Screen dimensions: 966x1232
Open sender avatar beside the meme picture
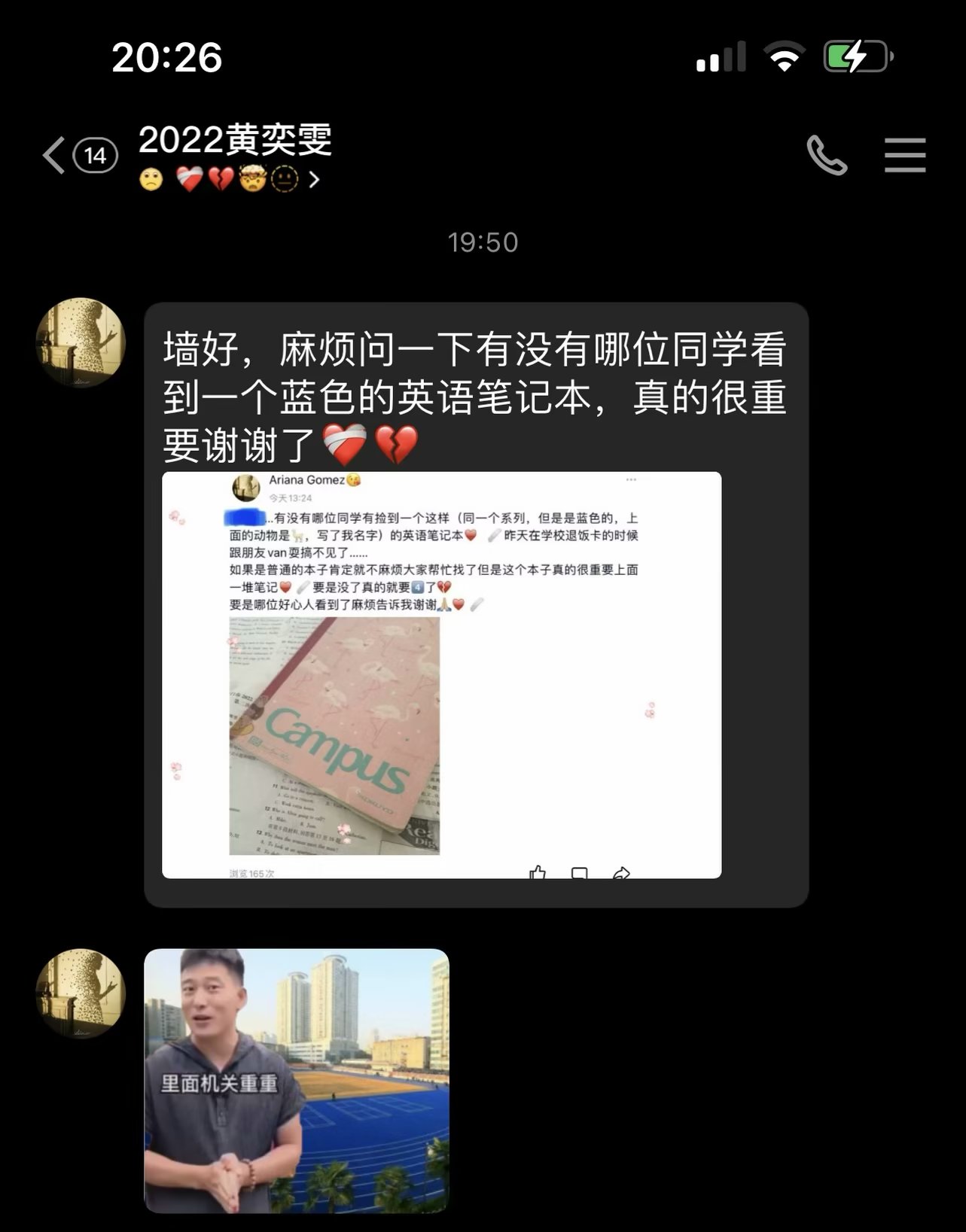pos(81,993)
